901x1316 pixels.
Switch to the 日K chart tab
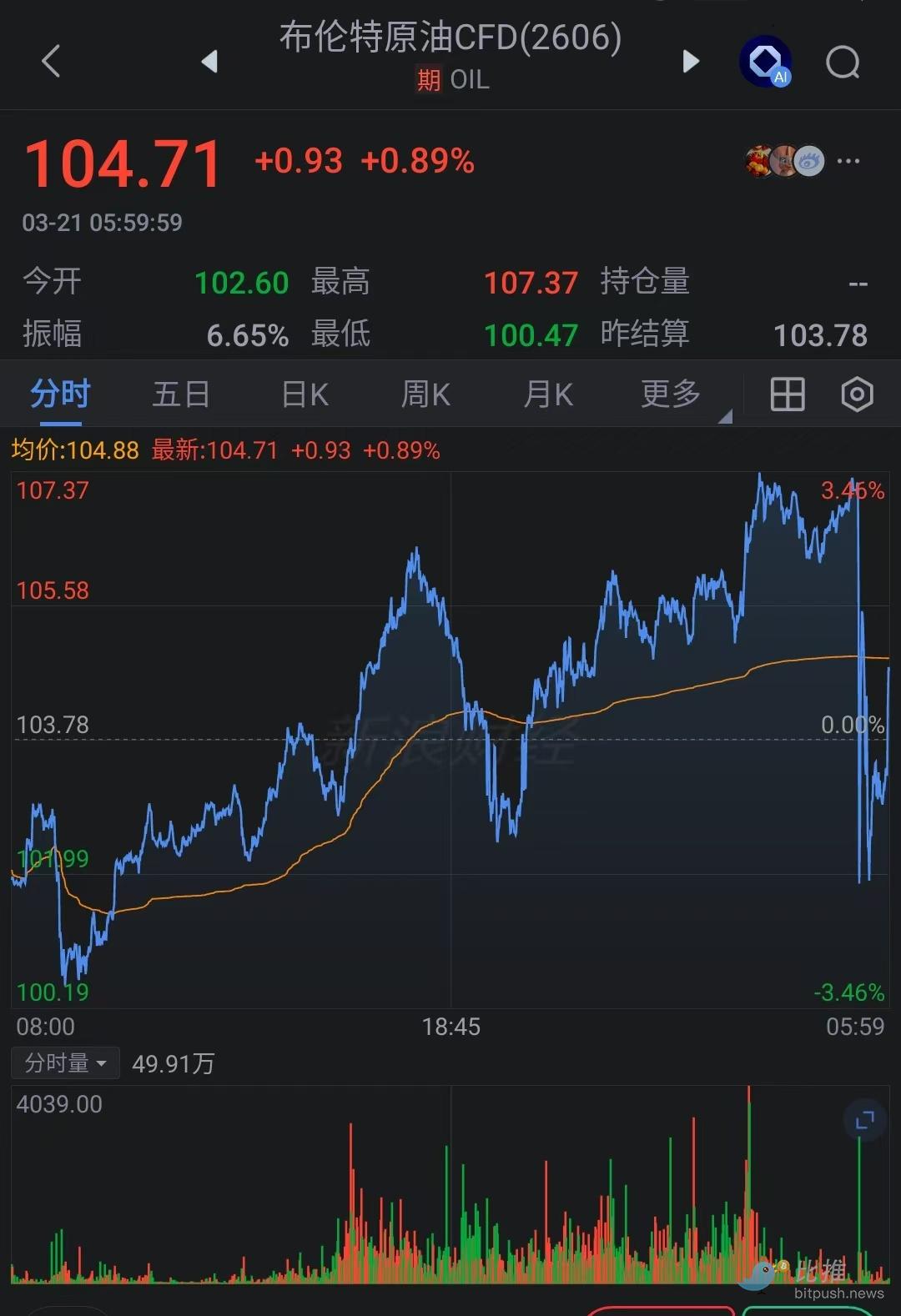point(305,394)
